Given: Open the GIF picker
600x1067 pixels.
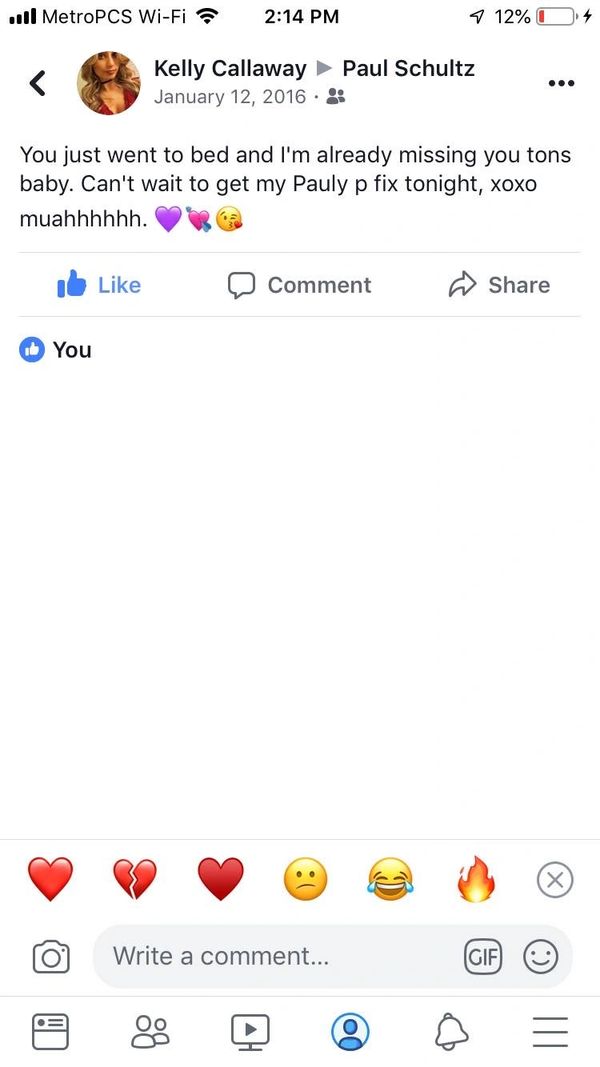Looking at the screenshot, I should point(483,957).
